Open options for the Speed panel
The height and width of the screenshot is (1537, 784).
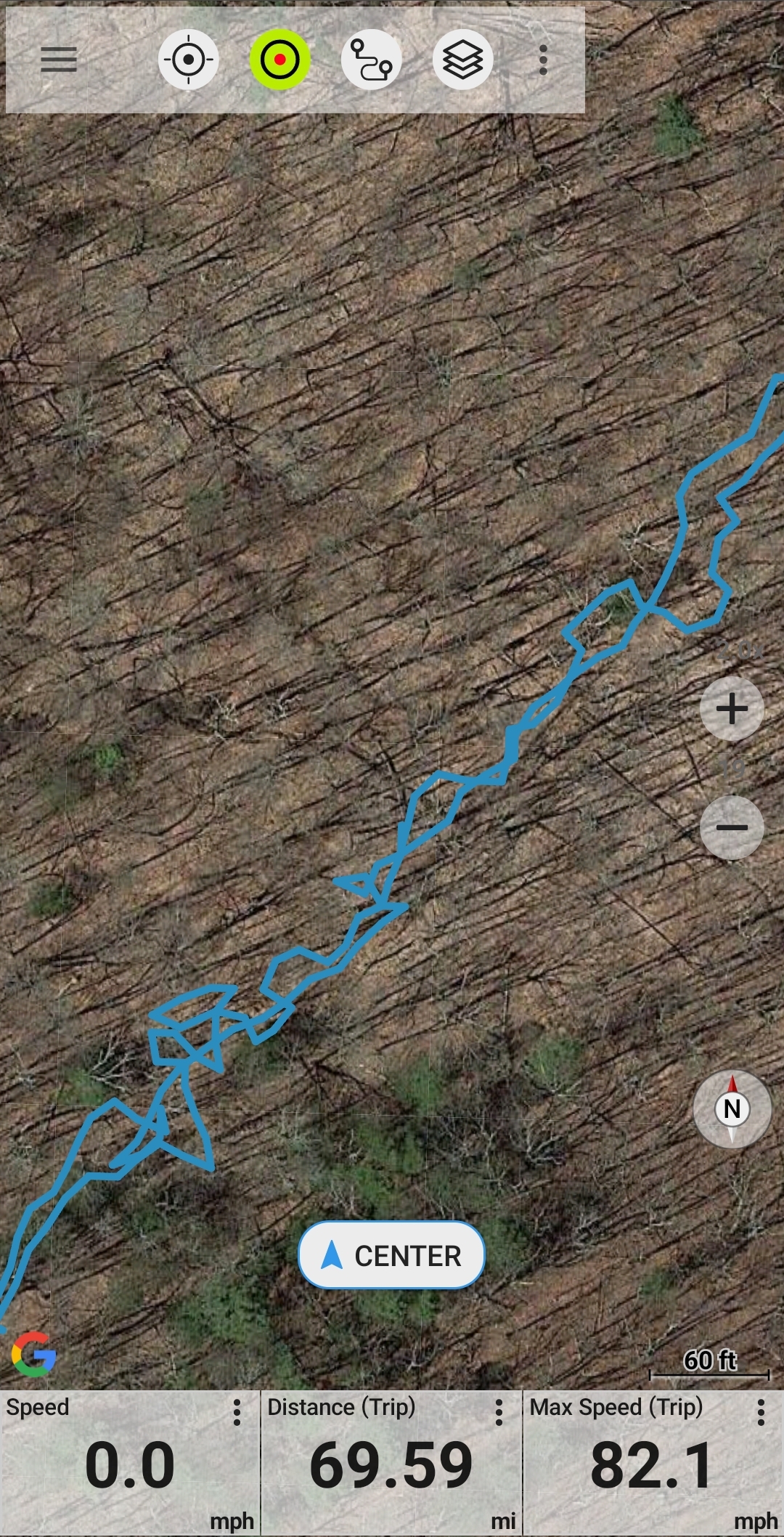pyautogui.click(x=237, y=1413)
